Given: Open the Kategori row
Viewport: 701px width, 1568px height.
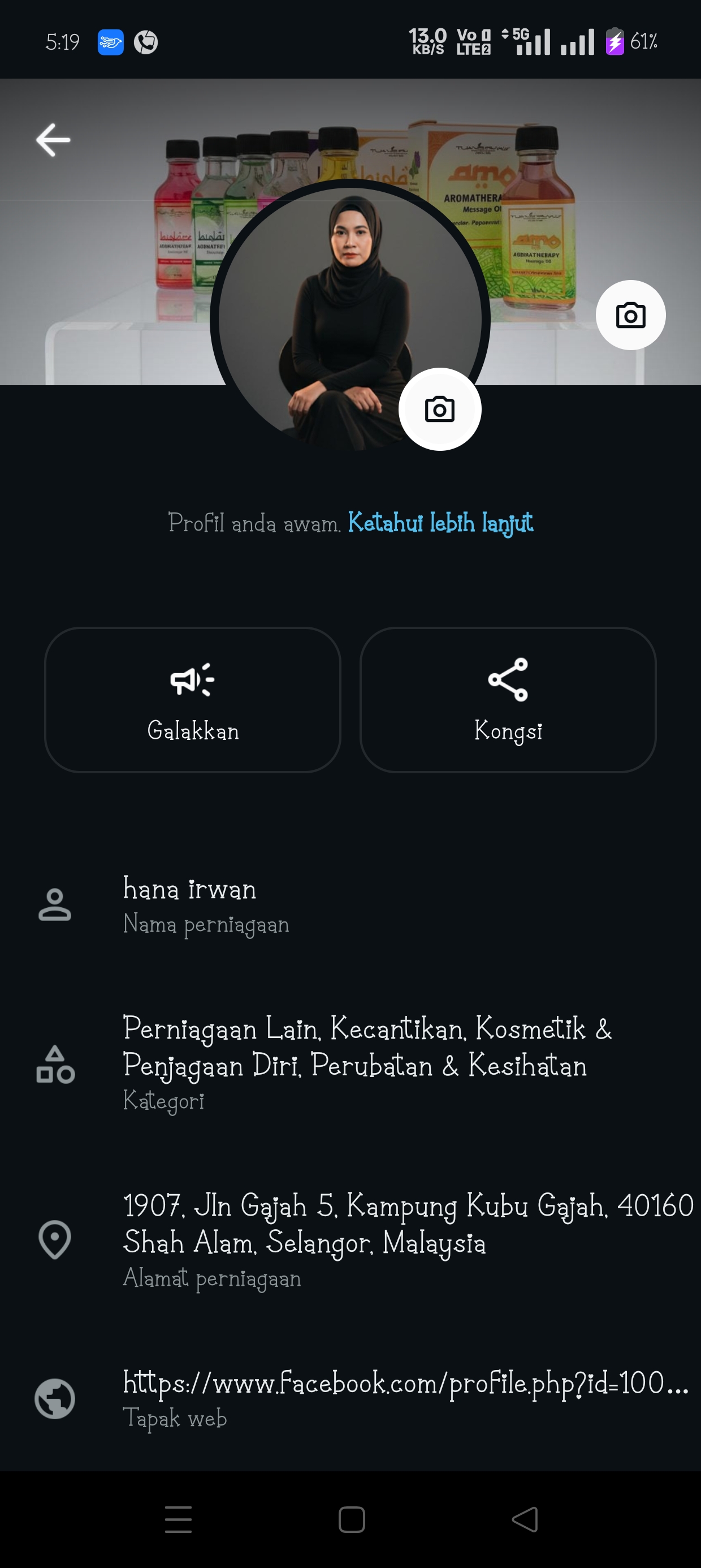Looking at the screenshot, I should 365,1062.
